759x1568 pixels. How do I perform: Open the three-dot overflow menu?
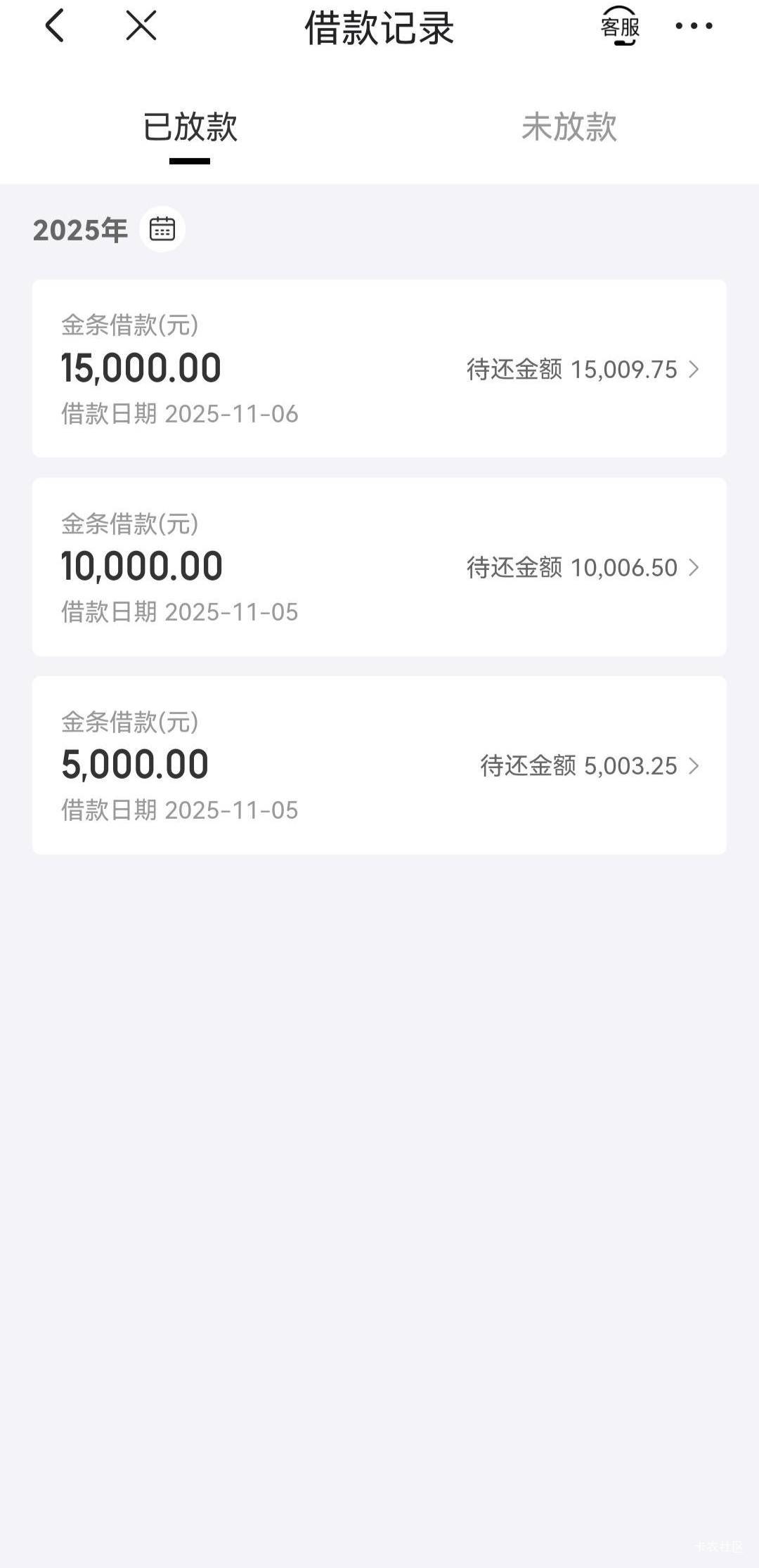click(694, 26)
